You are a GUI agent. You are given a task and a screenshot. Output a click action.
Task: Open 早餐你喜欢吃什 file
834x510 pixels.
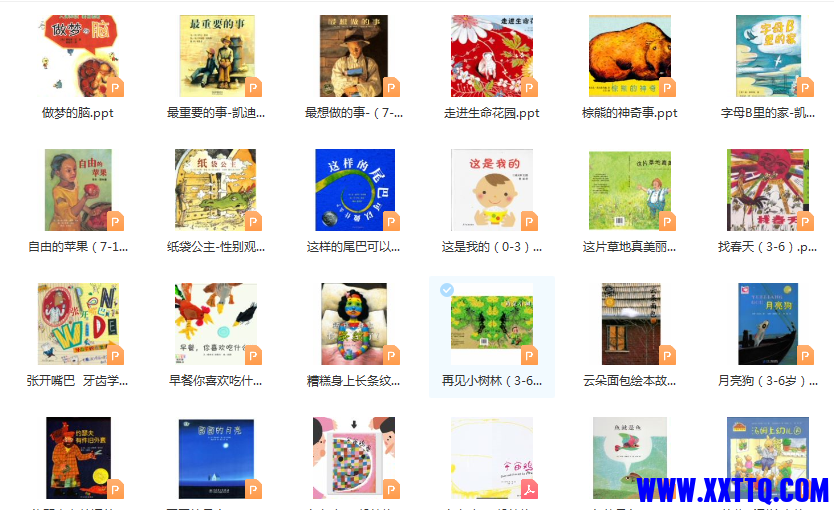click(215, 324)
